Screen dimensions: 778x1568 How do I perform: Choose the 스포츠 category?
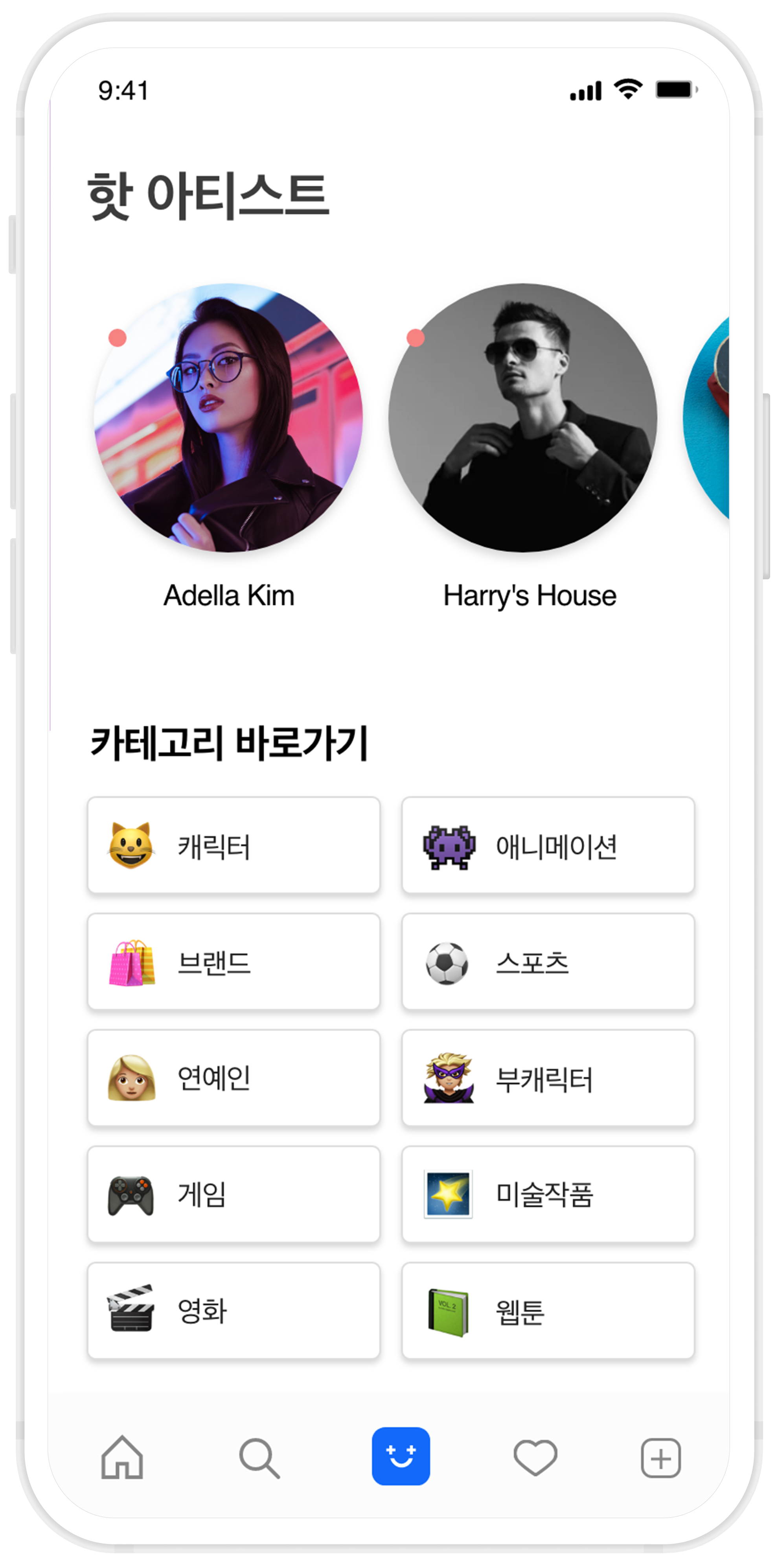pos(548,962)
